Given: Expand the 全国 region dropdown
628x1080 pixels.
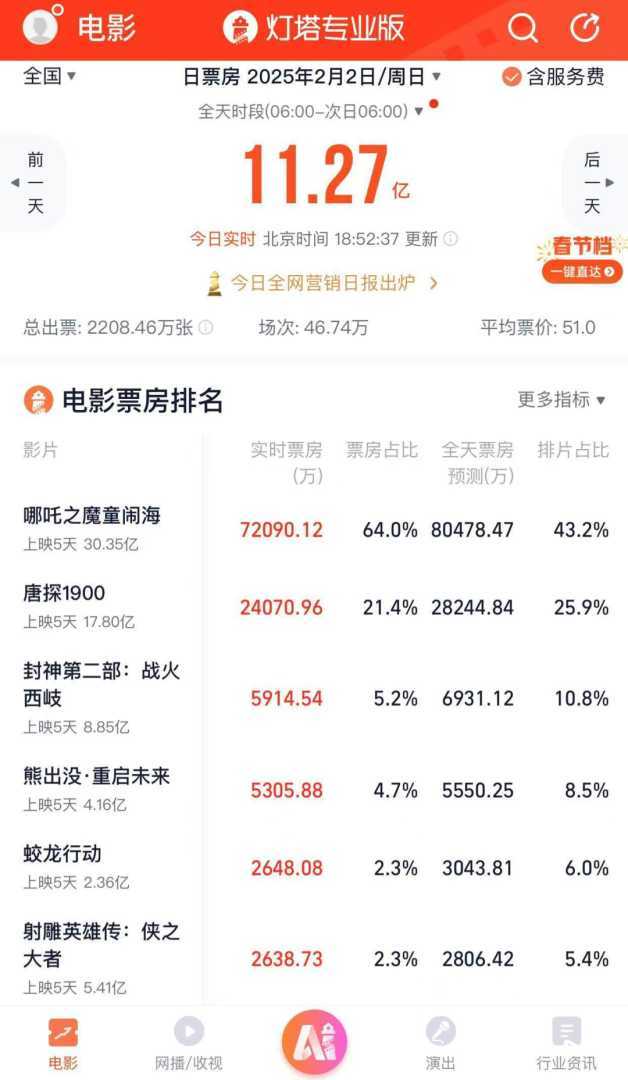Looking at the screenshot, I should tap(50, 77).
